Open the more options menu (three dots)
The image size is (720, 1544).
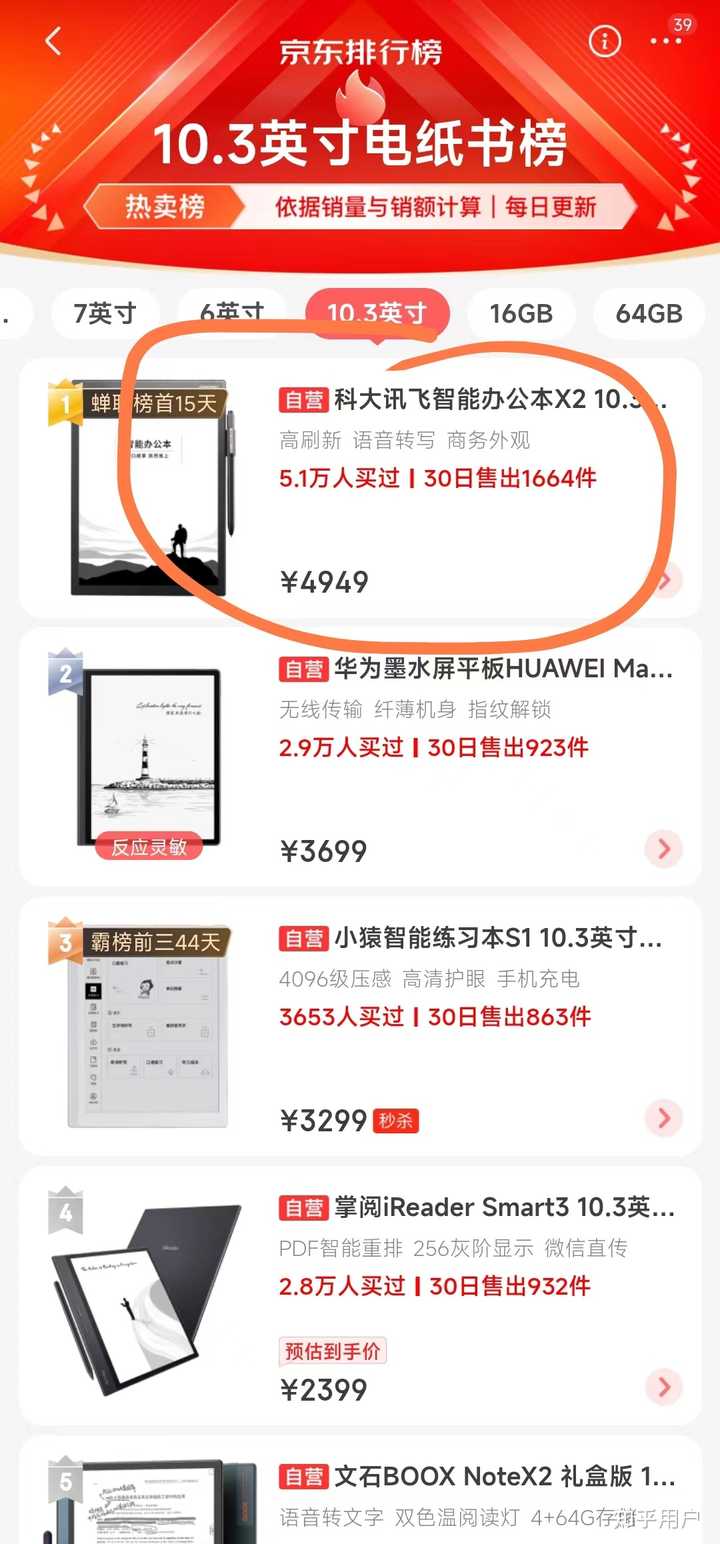pyautogui.click(x=664, y=41)
